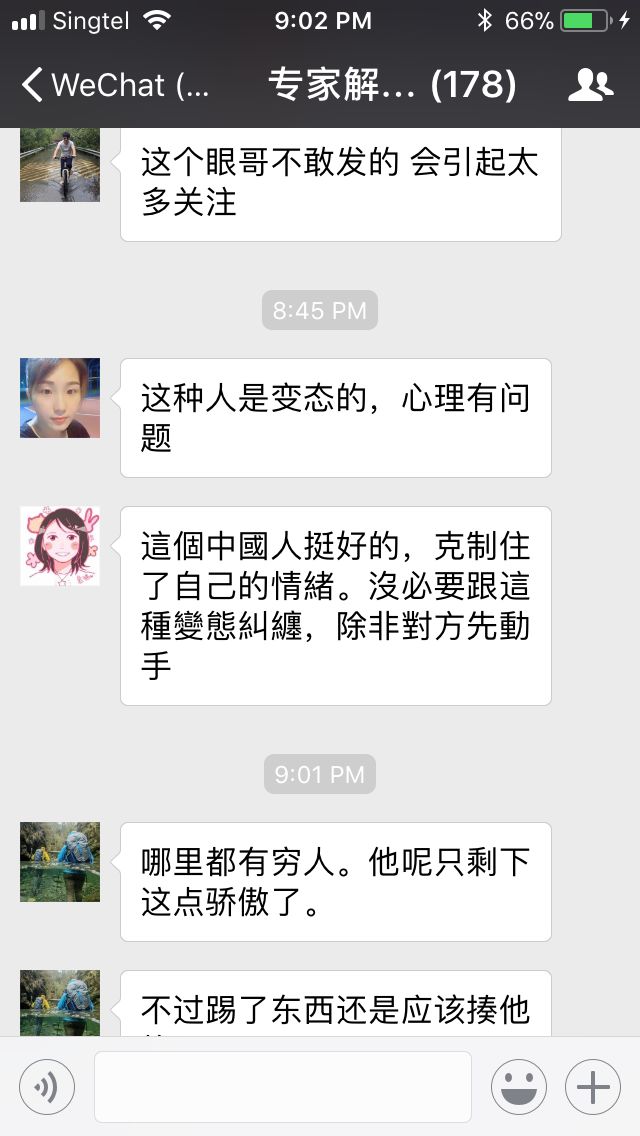Open the cyclist avatar's profile
The width and height of the screenshot is (640, 1136).
[x=60, y=165]
